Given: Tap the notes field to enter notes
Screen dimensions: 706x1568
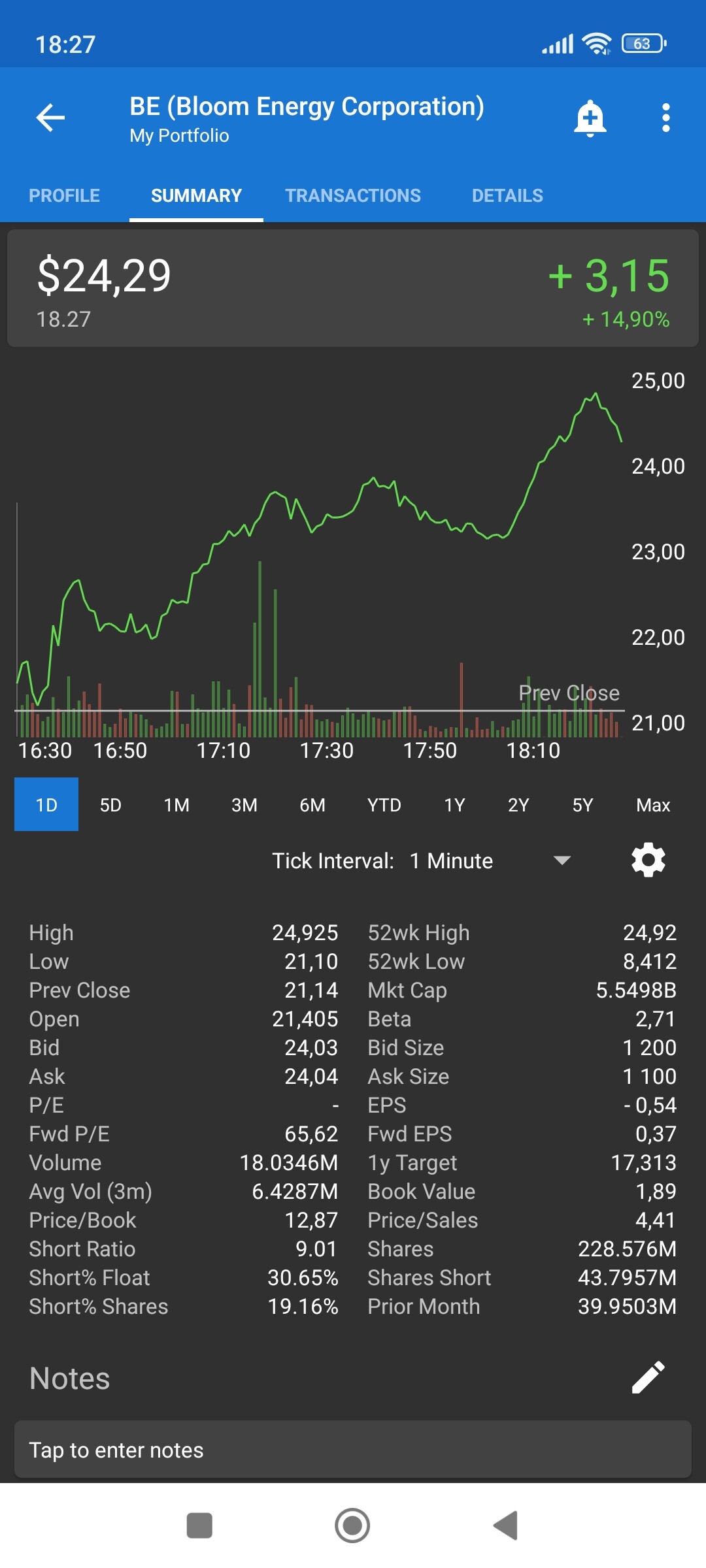Looking at the screenshot, I should click(x=353, y=1450).
